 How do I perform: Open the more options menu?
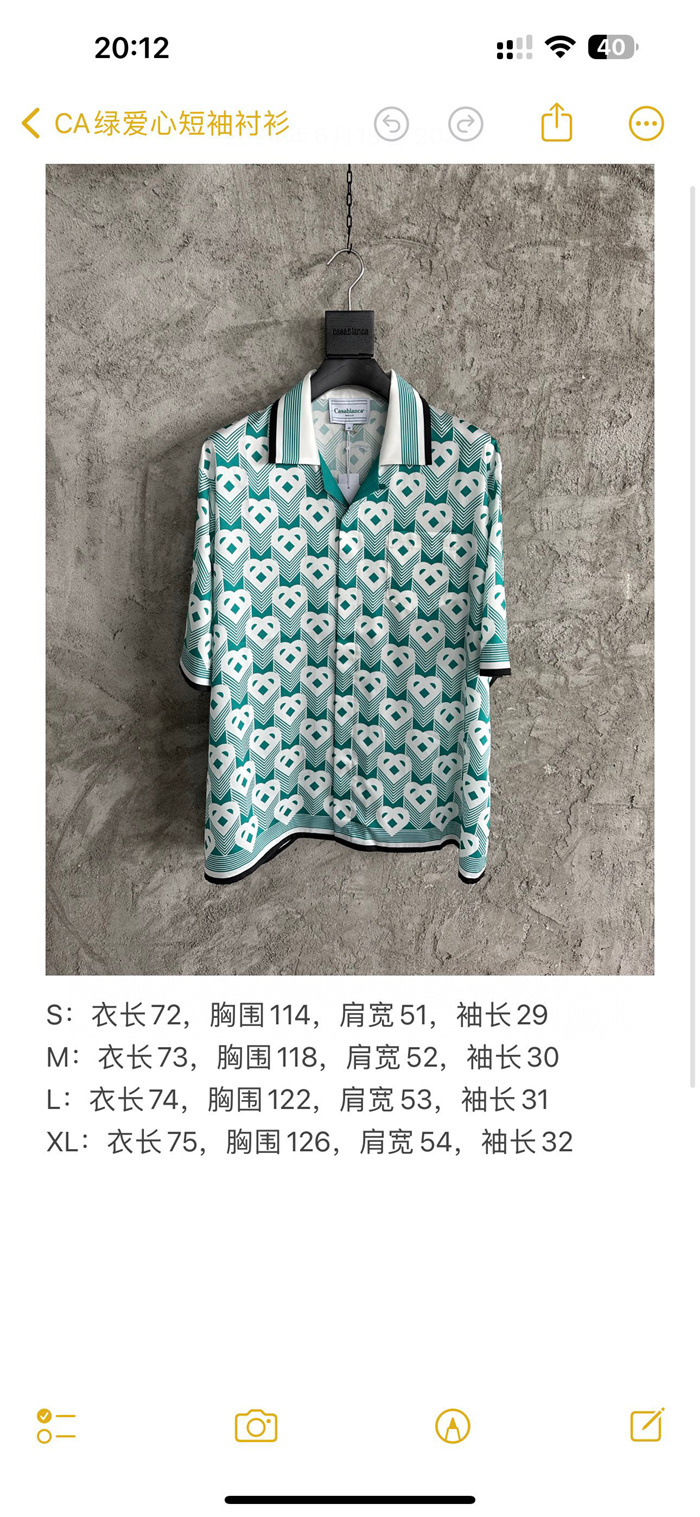(x=646, y=124)
